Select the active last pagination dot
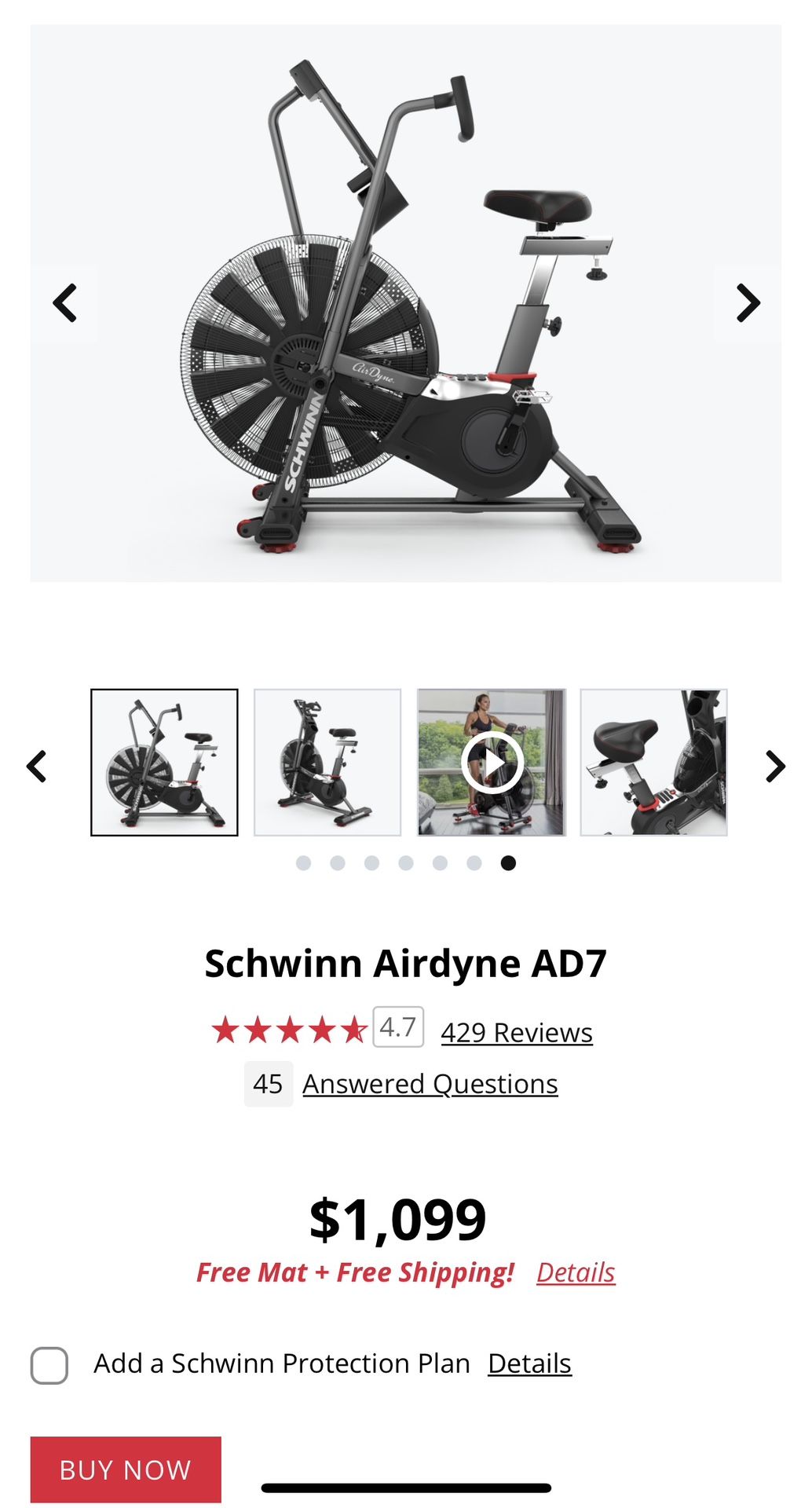 (x=509, y=862)
